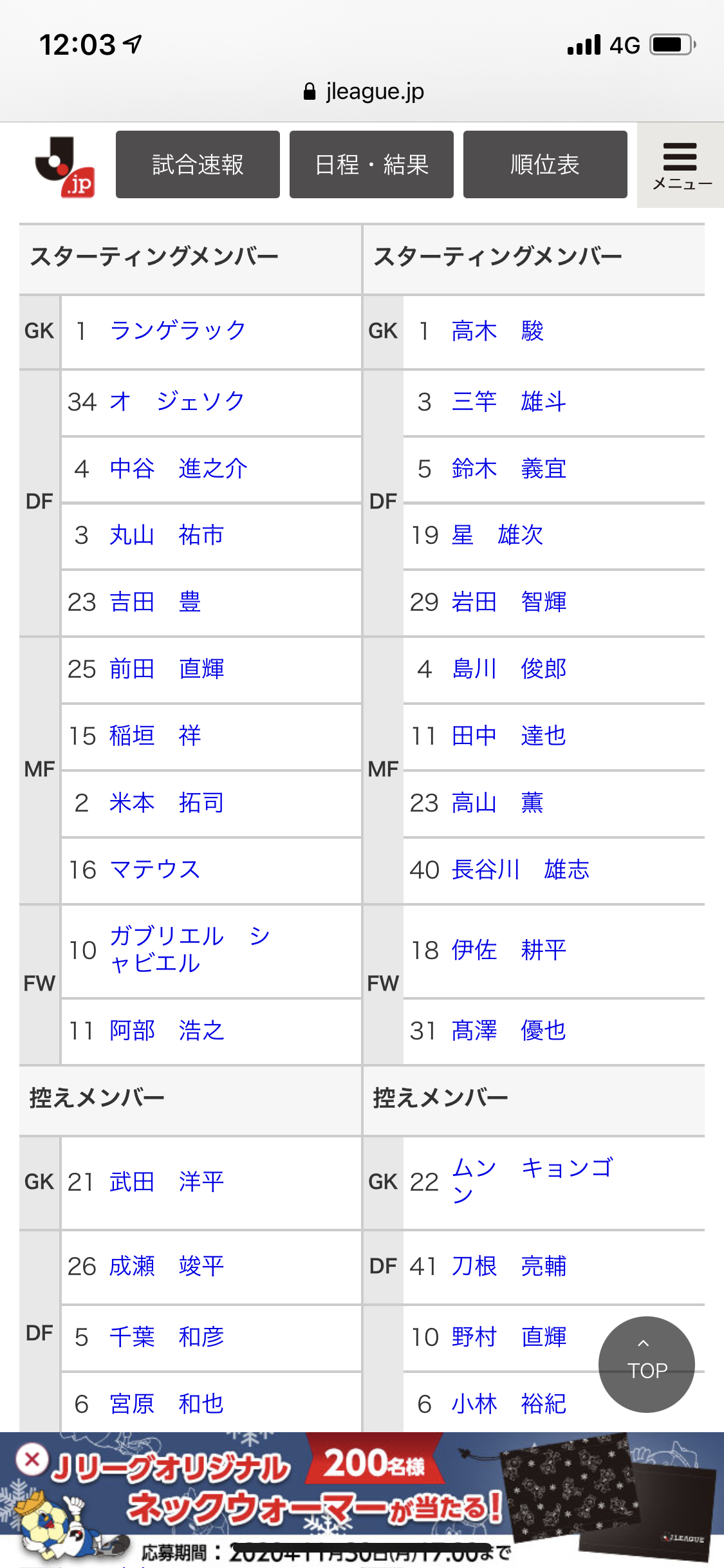The image size is (724, 1568).
Task: View player 丸山 祐市
Action: [x=167, y=535]
